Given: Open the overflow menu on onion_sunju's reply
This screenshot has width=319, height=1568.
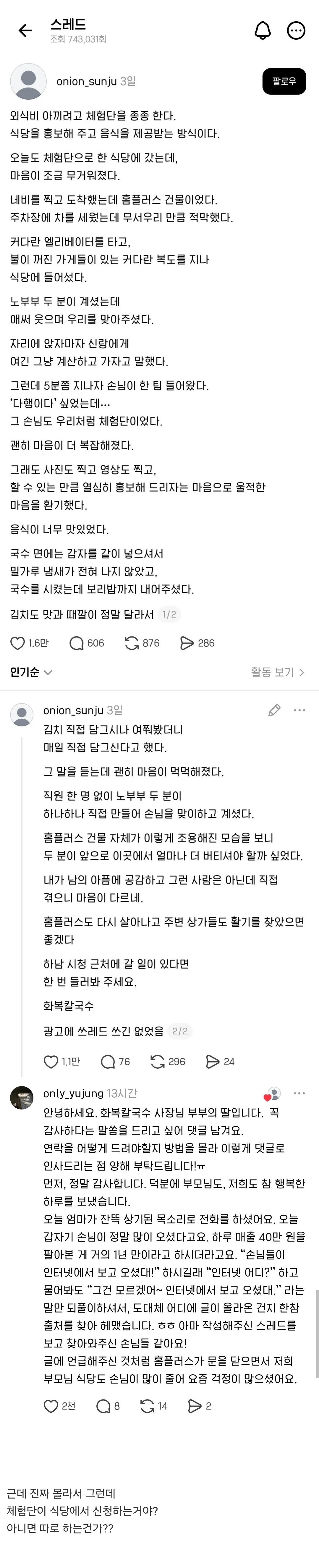Looking at the screenshot, I should 299,710.
